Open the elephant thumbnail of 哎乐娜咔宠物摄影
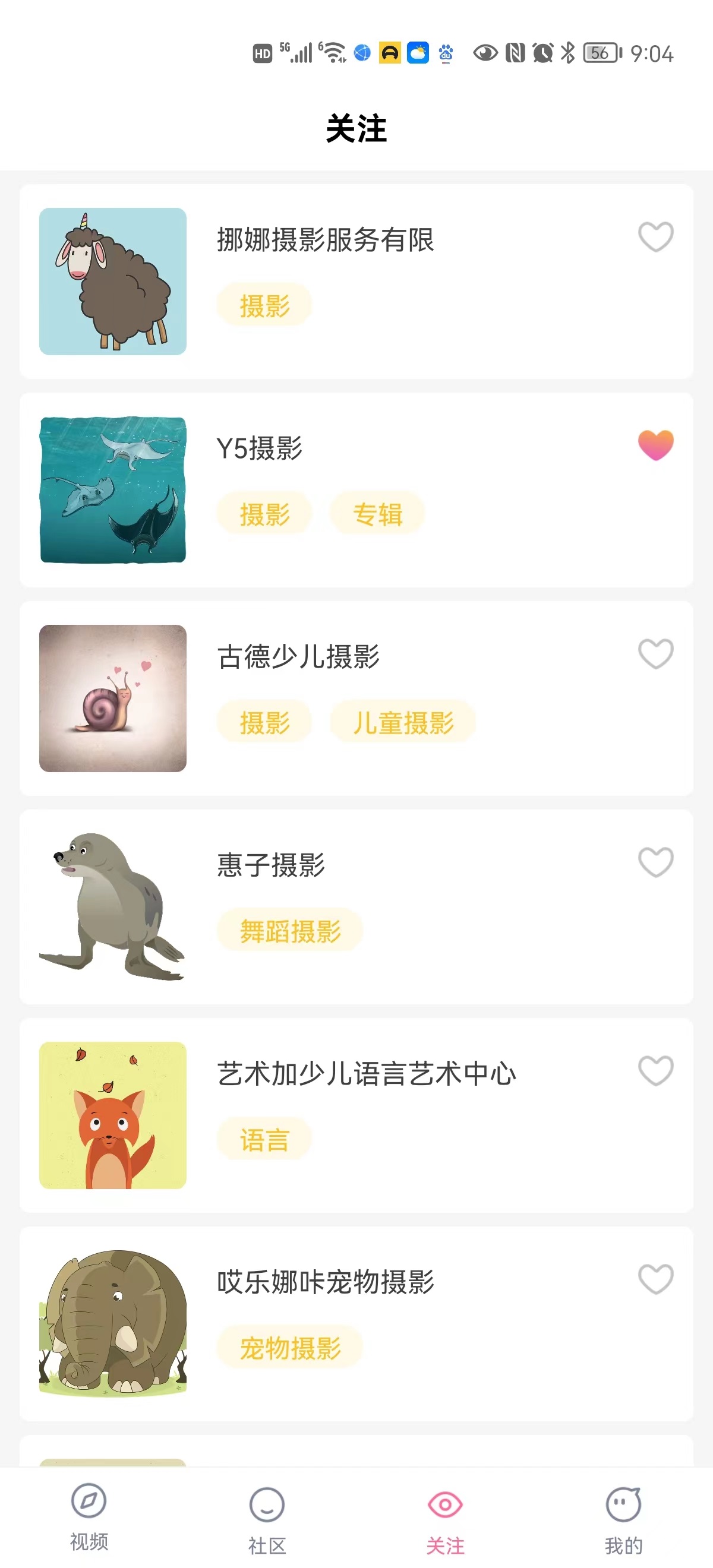 (113, 1324)
